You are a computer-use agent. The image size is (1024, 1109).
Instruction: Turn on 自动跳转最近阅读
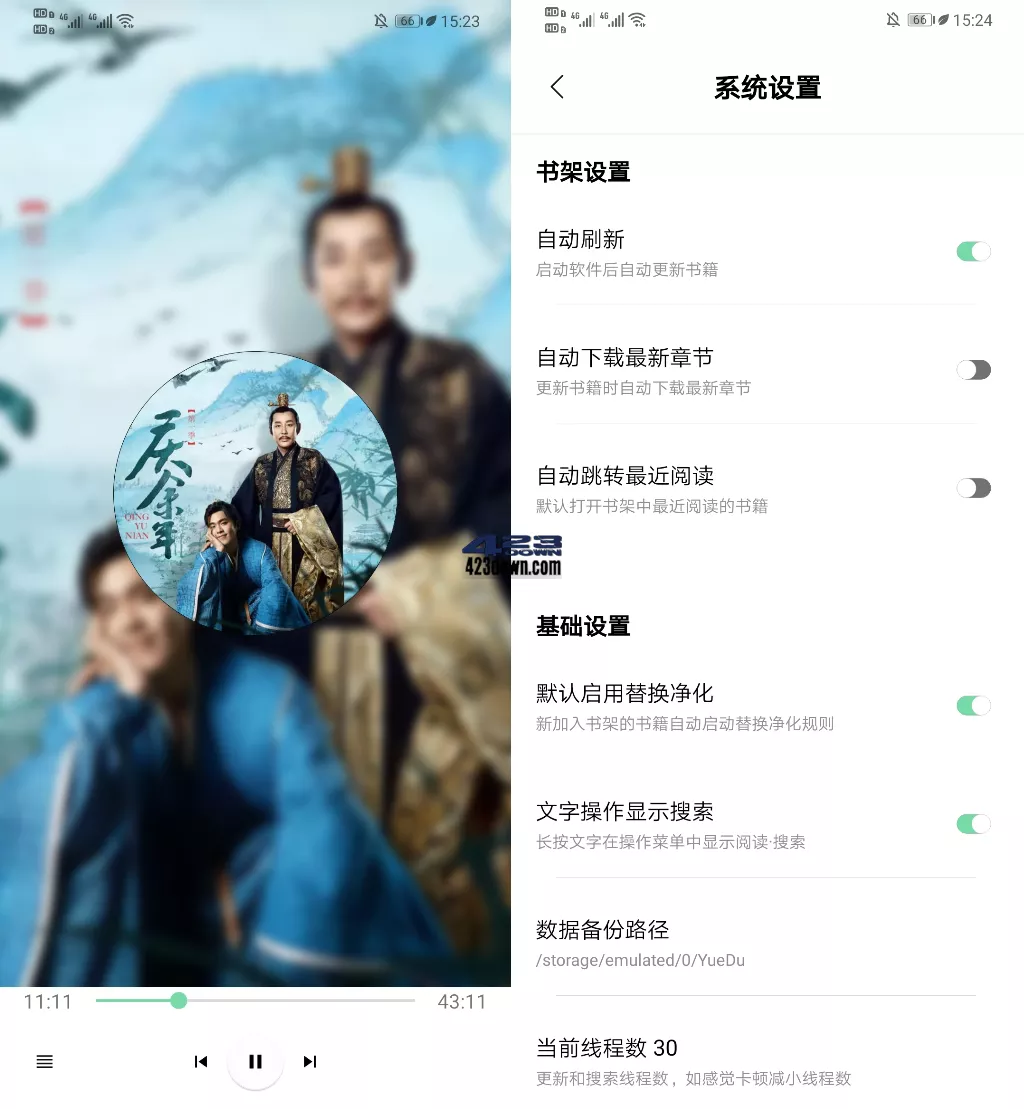(x=973, y=488)
